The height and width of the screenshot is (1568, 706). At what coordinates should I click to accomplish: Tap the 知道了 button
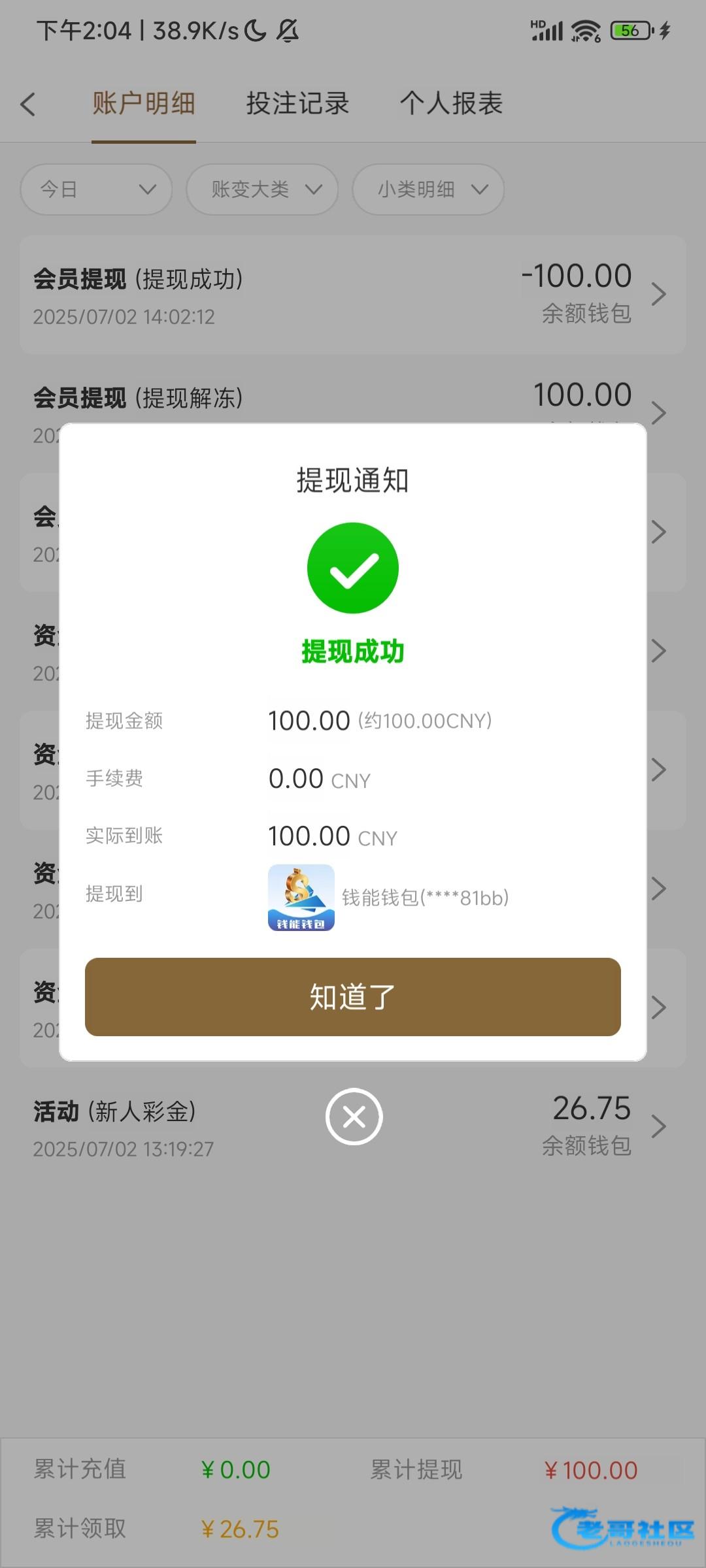353,997
